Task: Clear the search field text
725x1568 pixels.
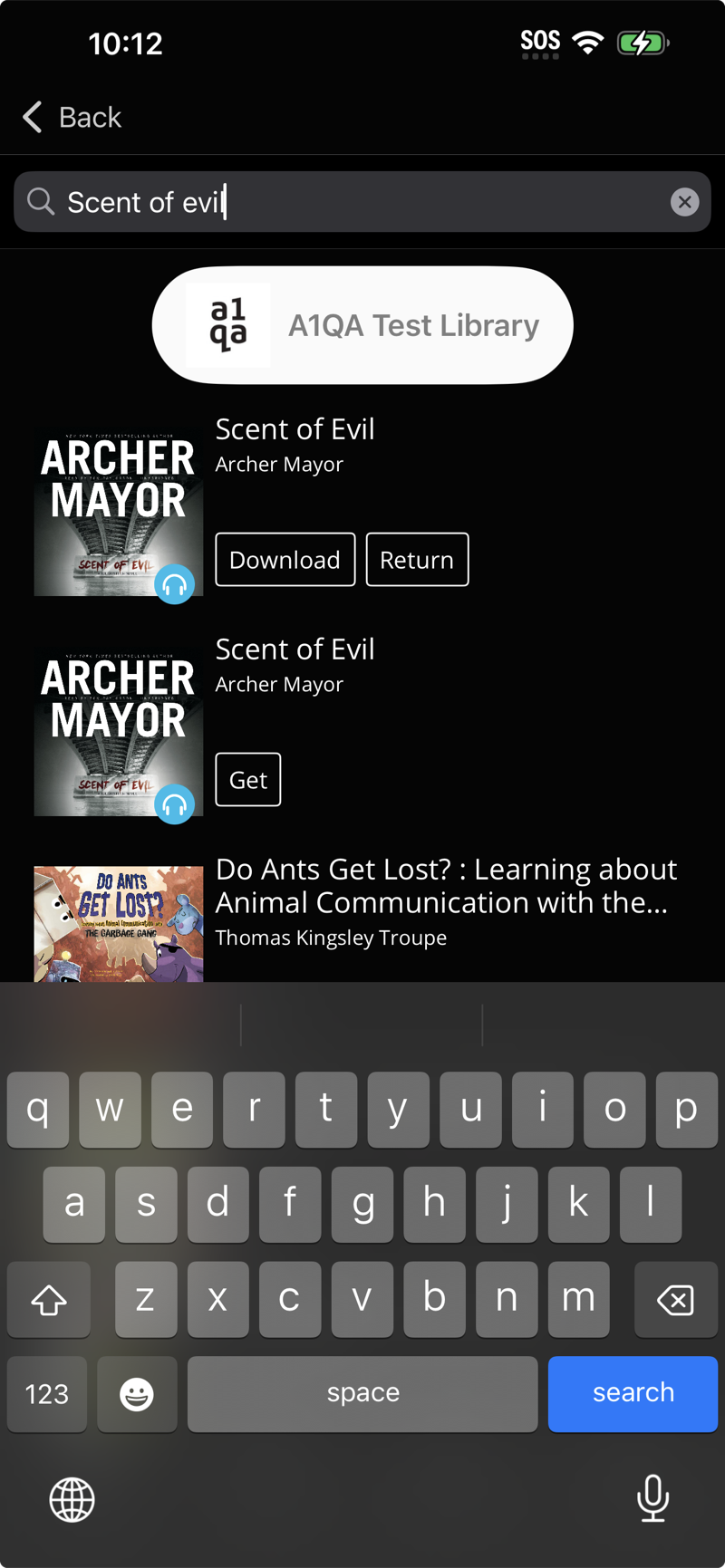Action: (x=684, y=202)
